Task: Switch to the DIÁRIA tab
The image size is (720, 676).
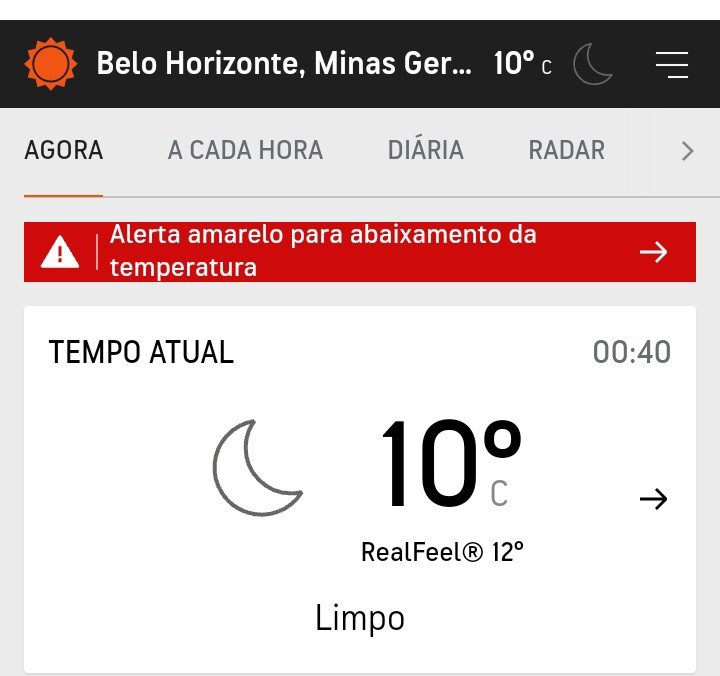Action: (425, 151)
